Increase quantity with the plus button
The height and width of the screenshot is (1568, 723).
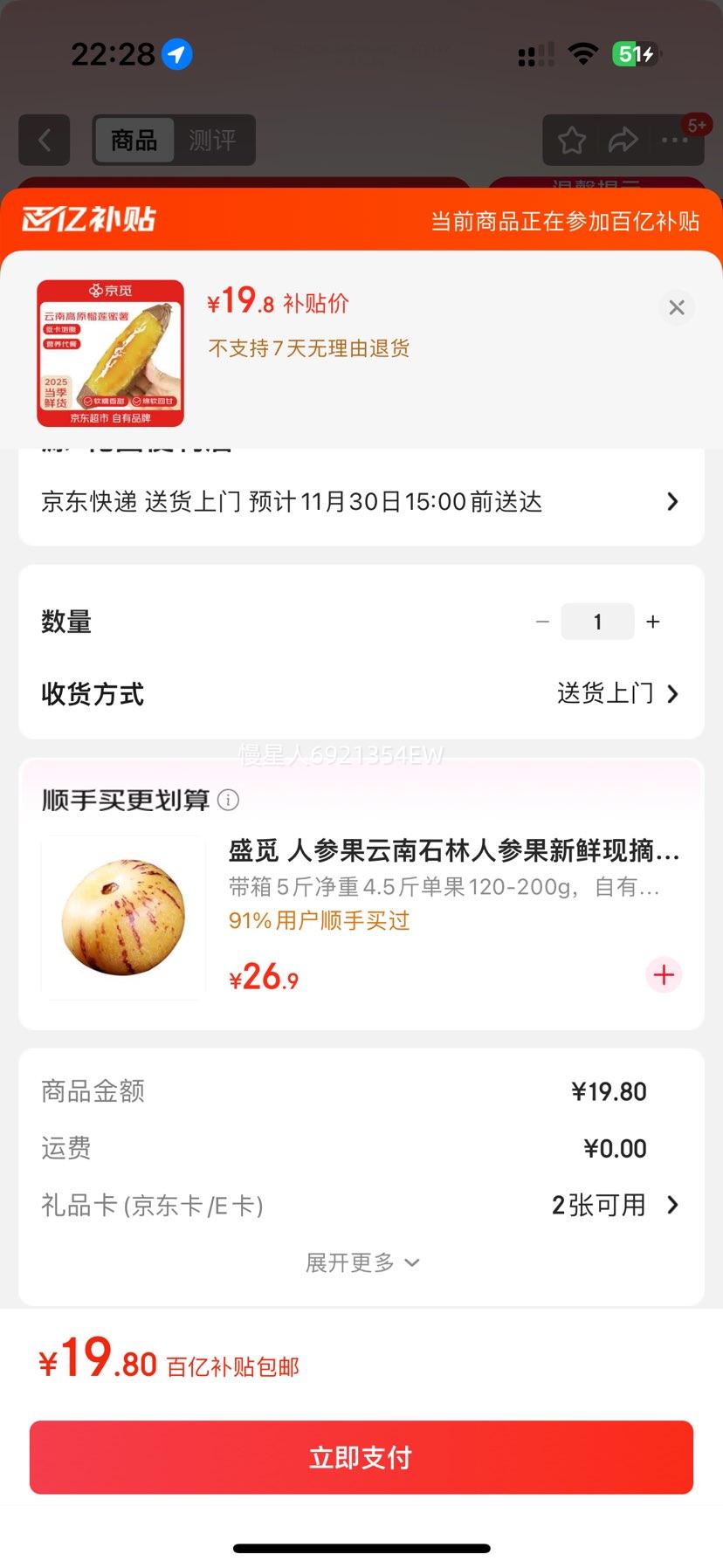pyautogui.click(x=652, y=622)
